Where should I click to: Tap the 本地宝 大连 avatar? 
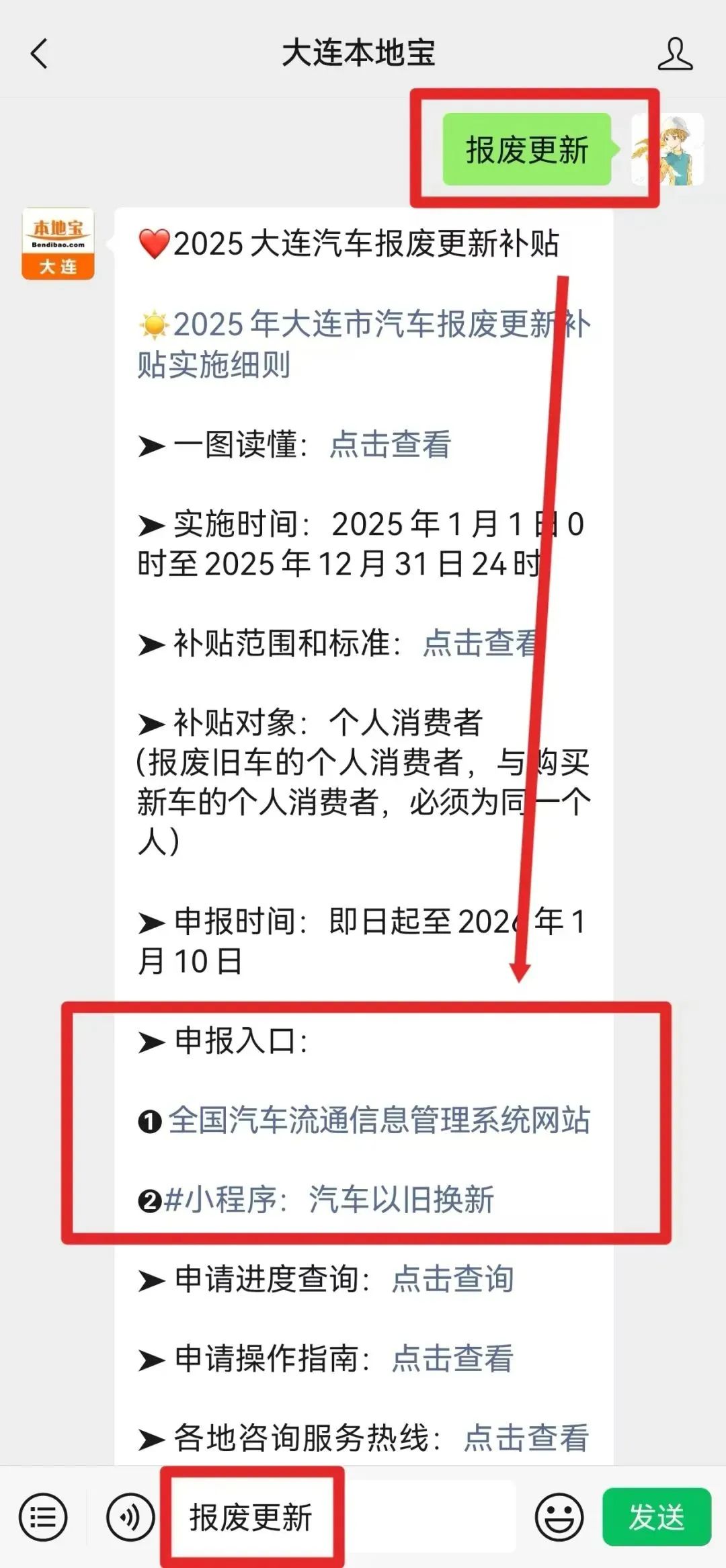58,243
